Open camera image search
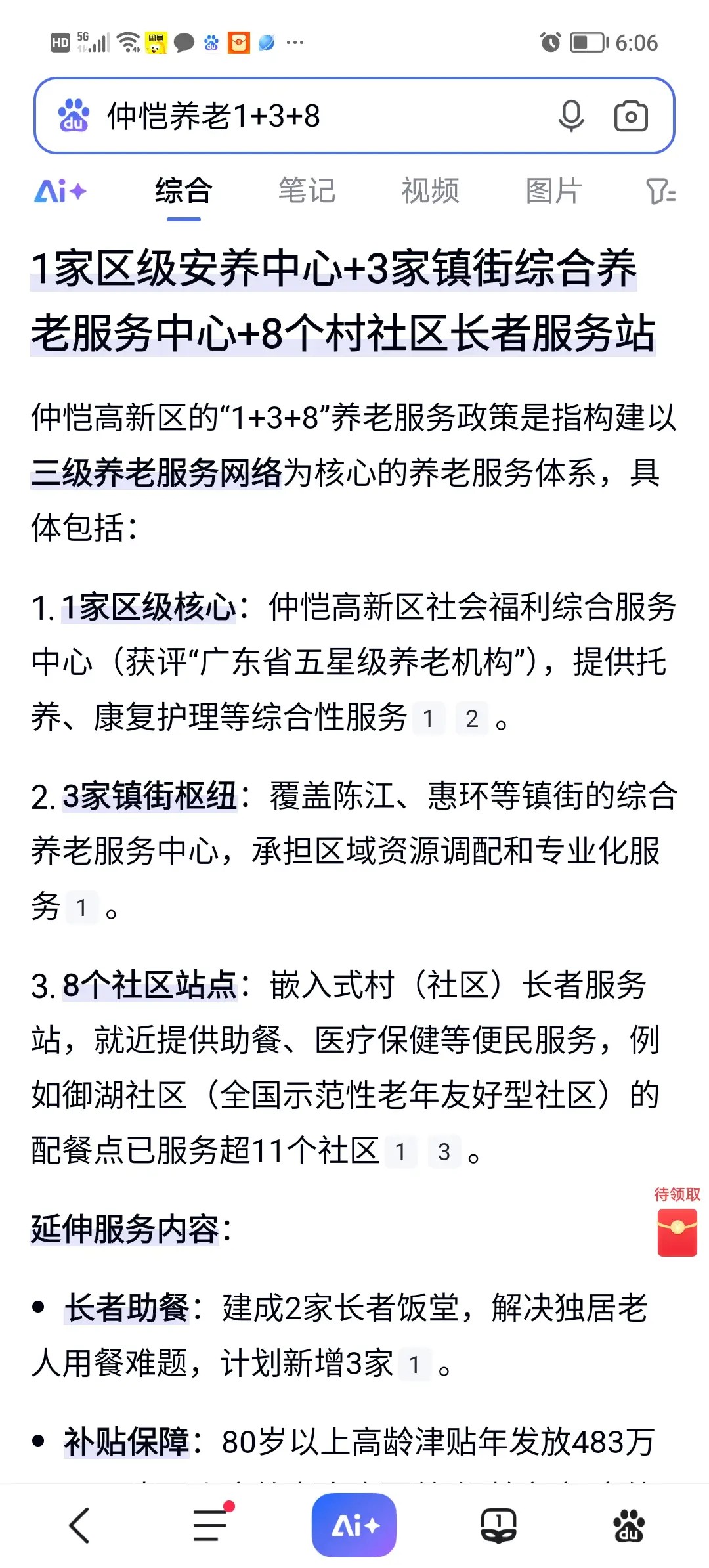 pyautogui.click(x=631, y=116)
